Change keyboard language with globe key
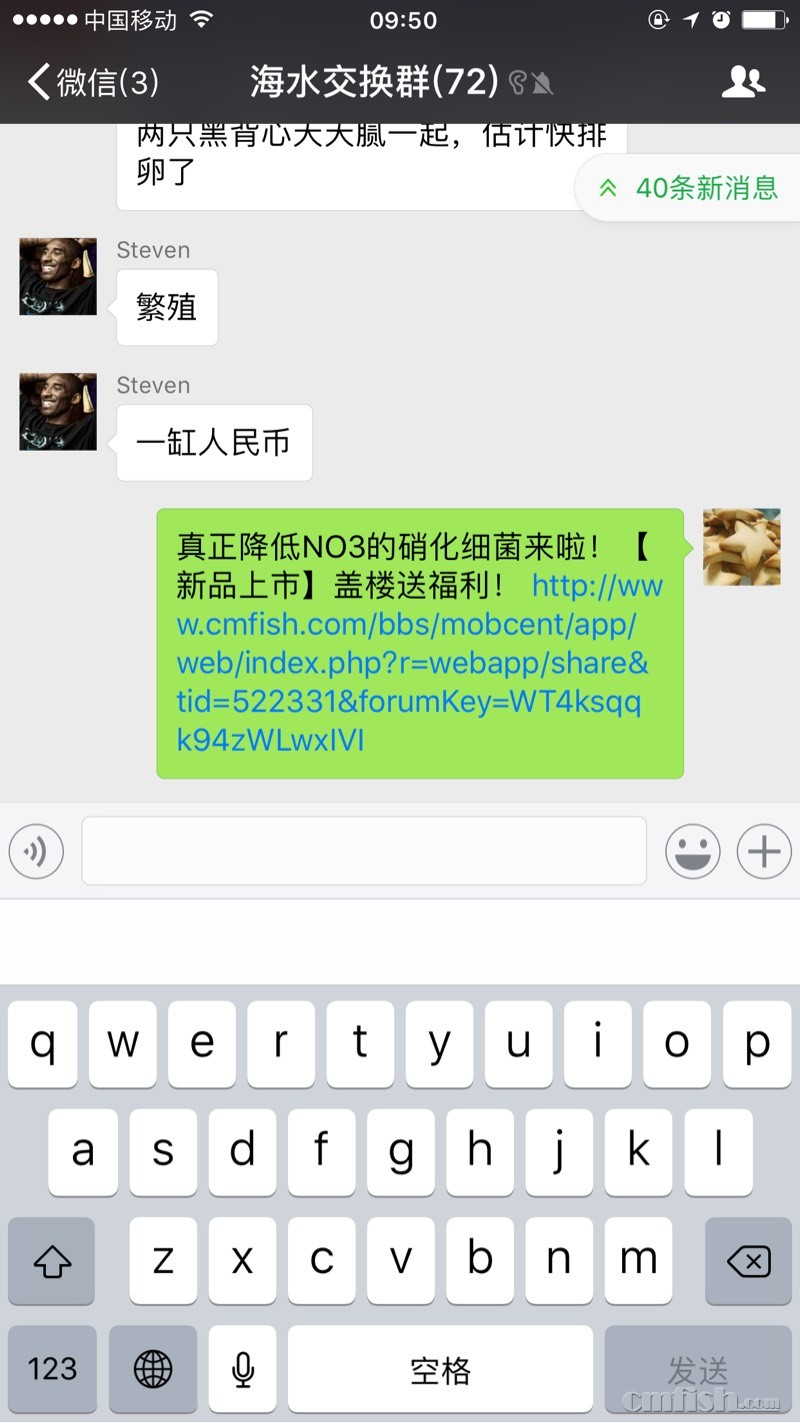Image resolution: width=800 pixels, height=1423 pixels. 153,1368
